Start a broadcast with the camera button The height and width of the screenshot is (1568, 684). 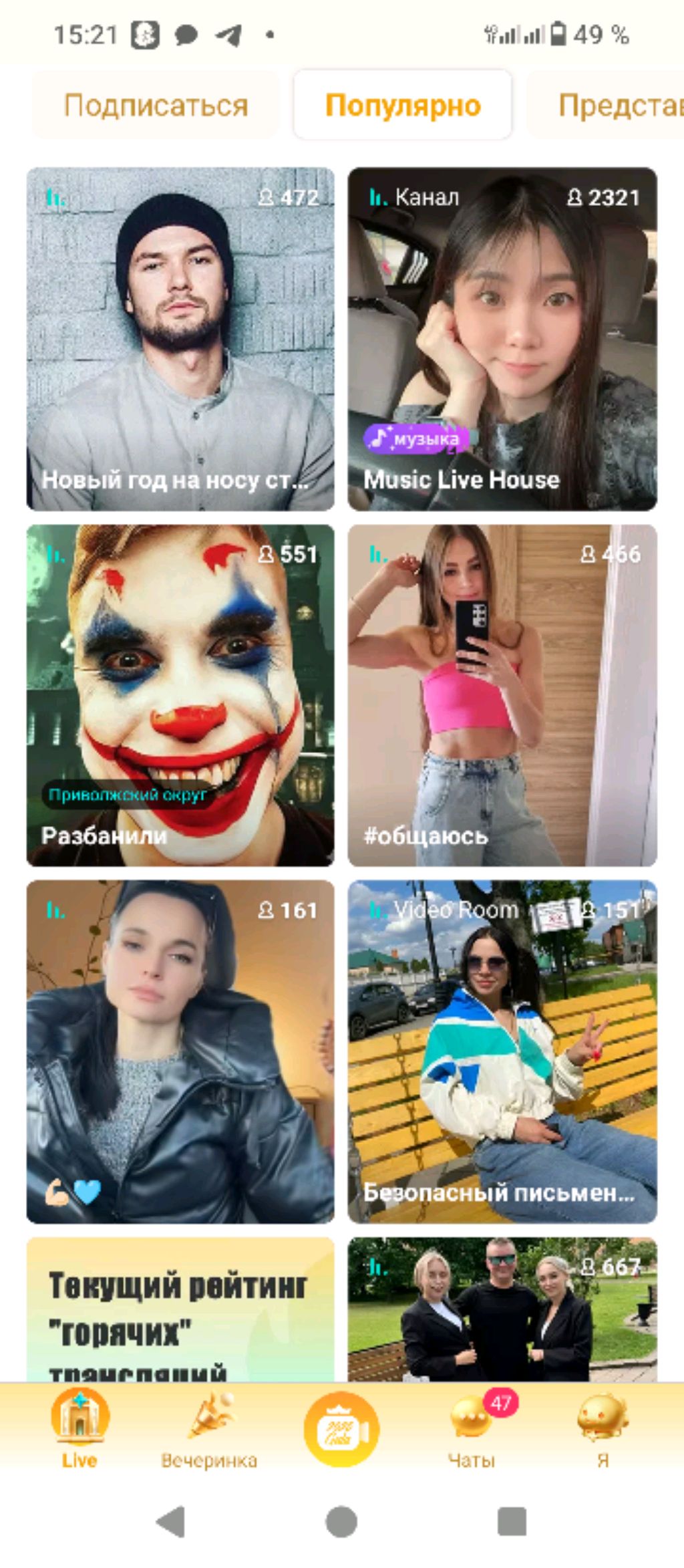pos(341,1429)
